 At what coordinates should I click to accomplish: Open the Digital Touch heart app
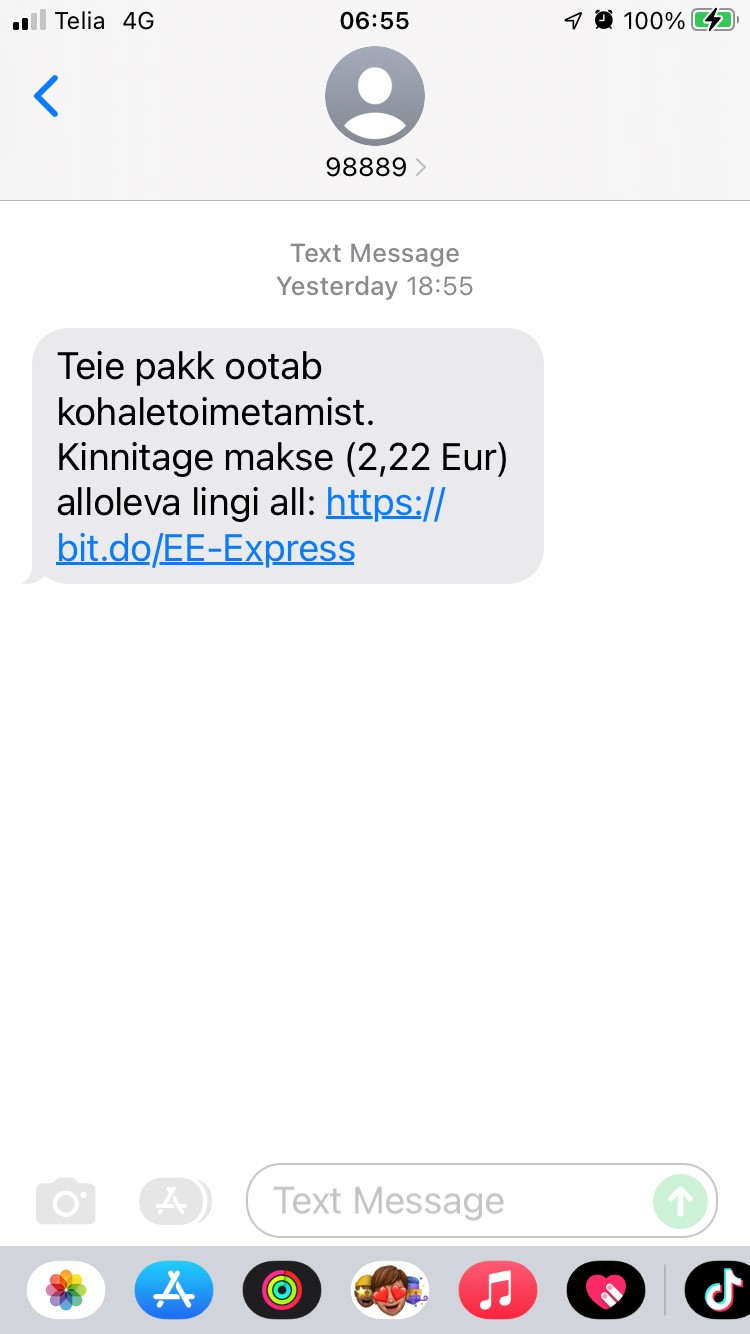pyautogui.click(x=606, y=1290)
